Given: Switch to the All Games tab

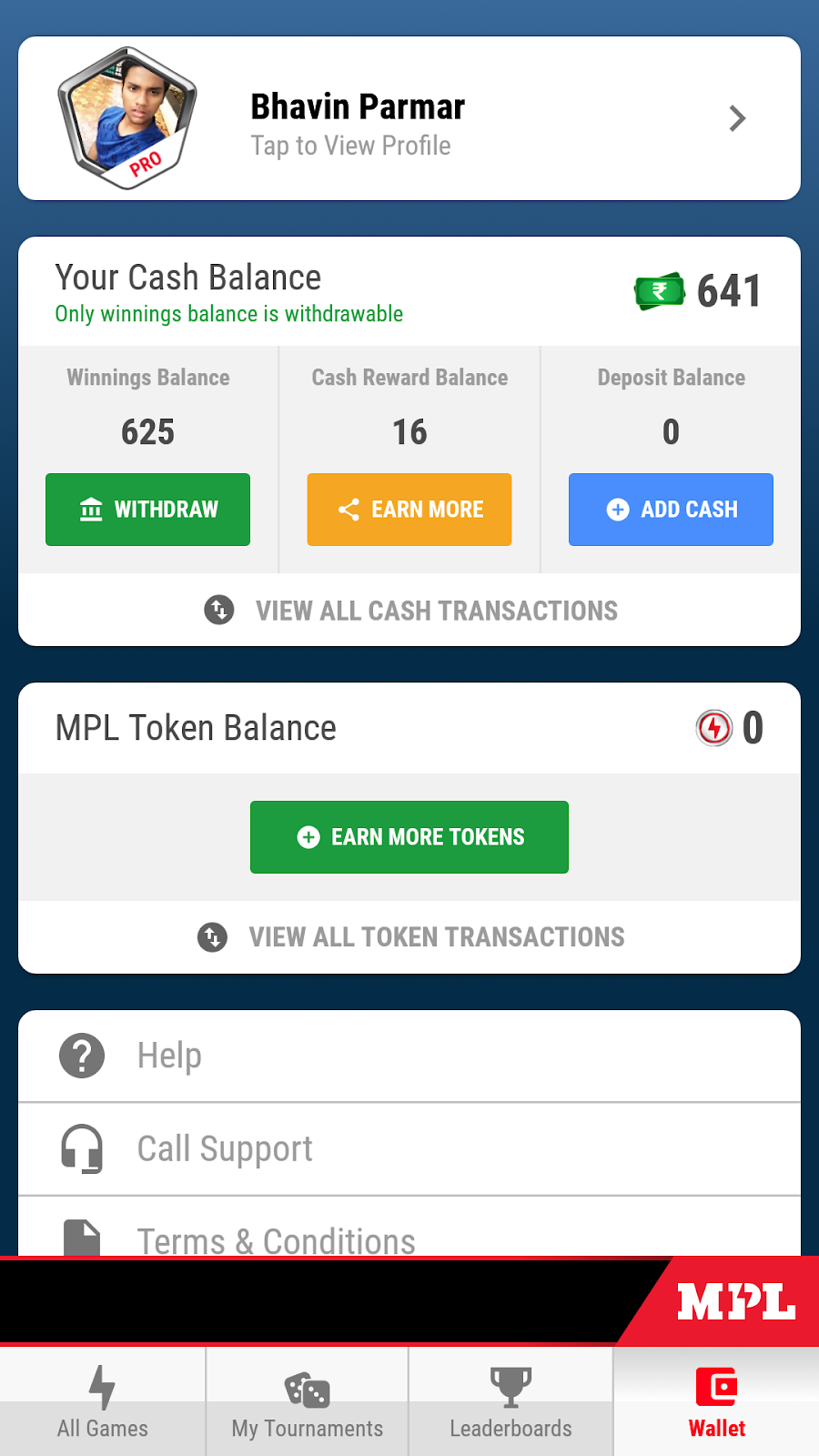Looking at the screenshot, I should pyautogui.click(x=102, y=1401).
